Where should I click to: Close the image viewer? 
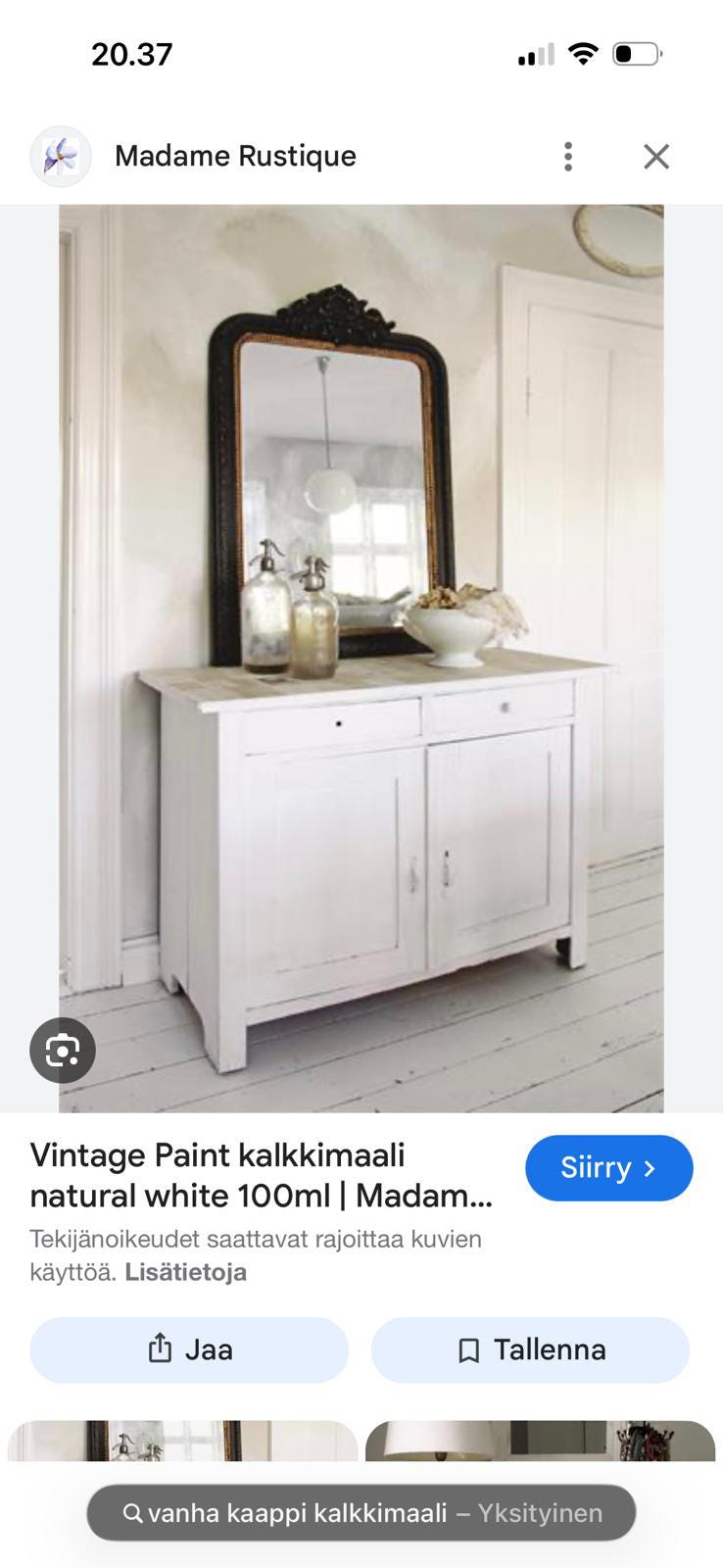(x=655, y=157)
